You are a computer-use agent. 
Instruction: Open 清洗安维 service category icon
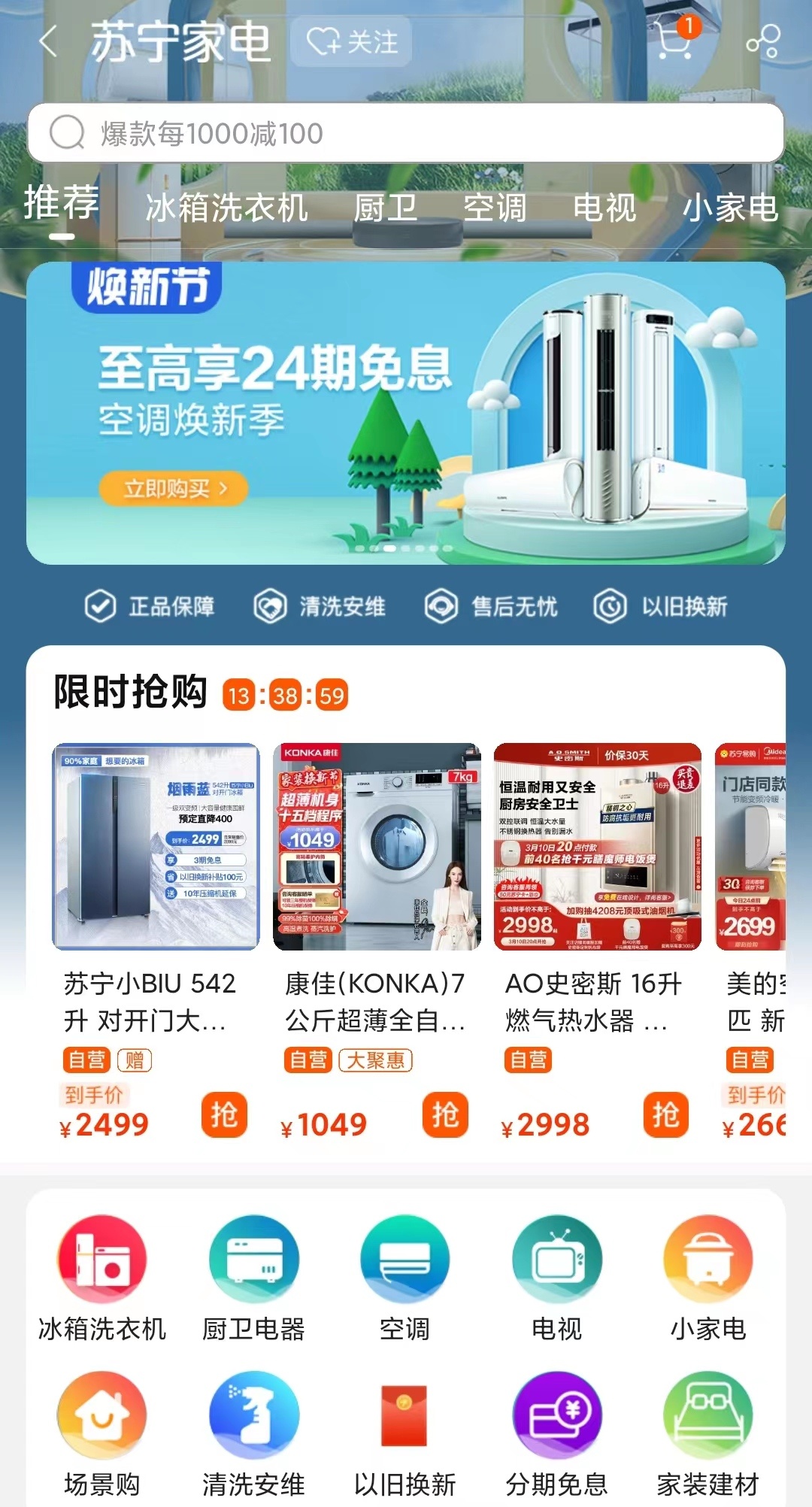[253, 1418]
